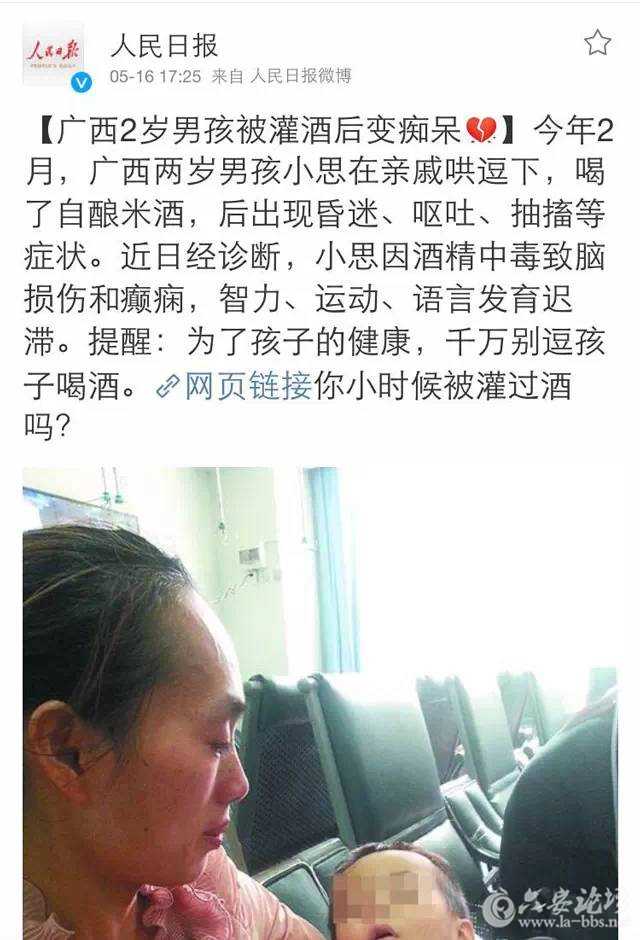Favorite this post with the star icon
This screenshot has width=640, height=940.
597,42
